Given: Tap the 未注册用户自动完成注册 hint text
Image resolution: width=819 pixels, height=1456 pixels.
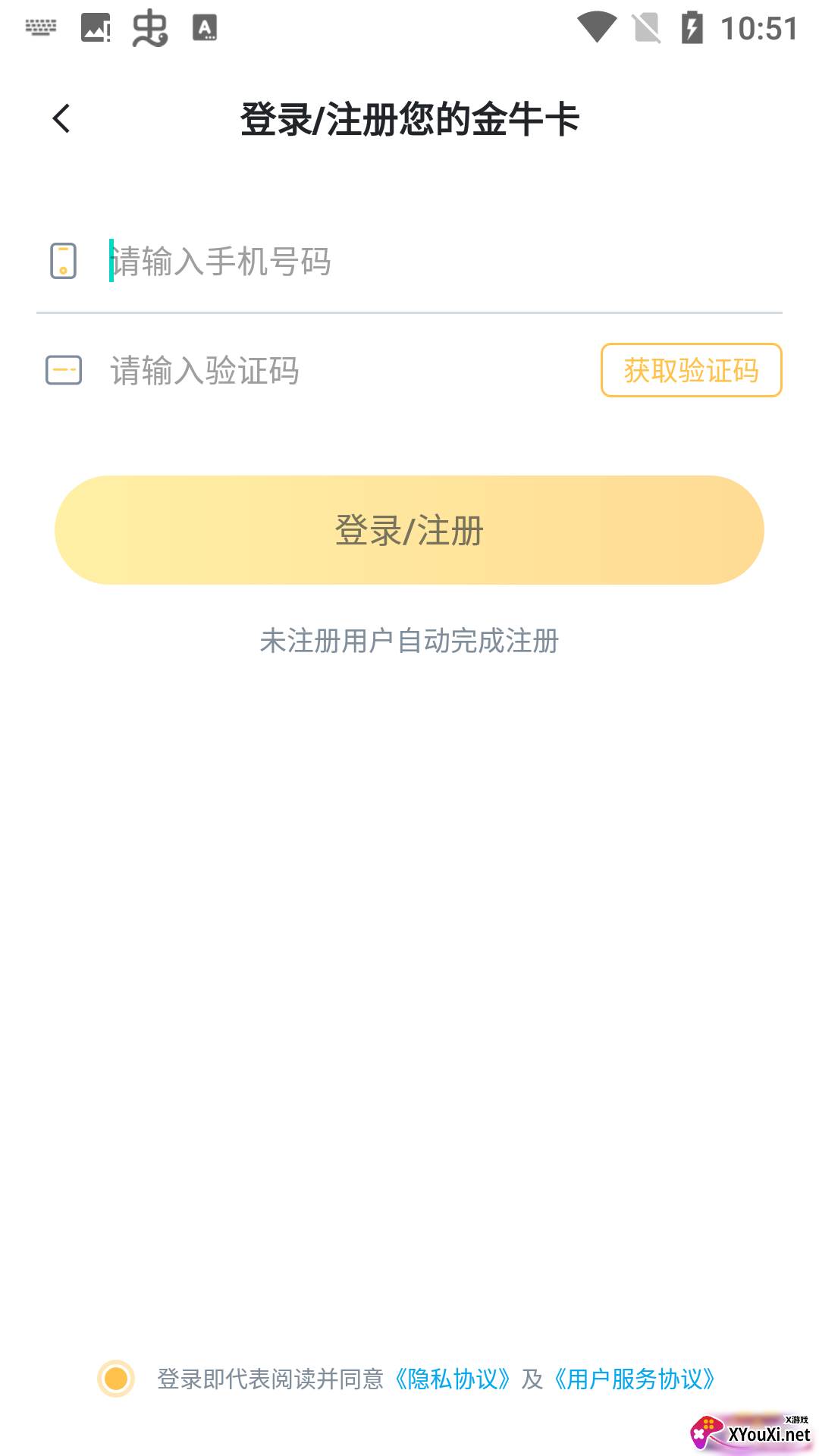Looking at the screenshot, I should (409, 641).
